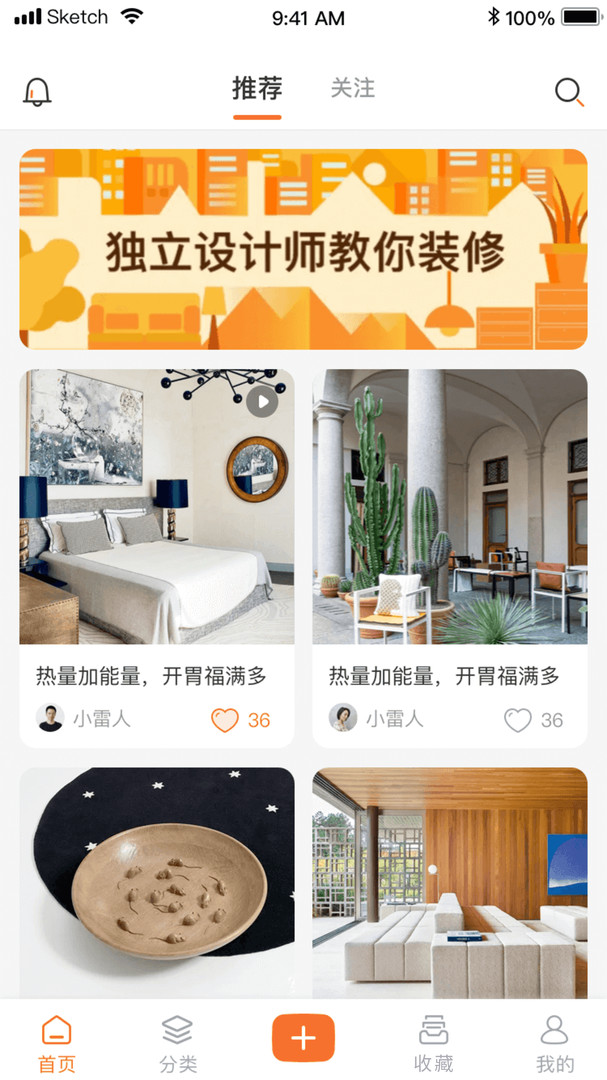Create a new post with plus button
The height and width of the screenshot is (1080, 607).
coord(303,1037)
